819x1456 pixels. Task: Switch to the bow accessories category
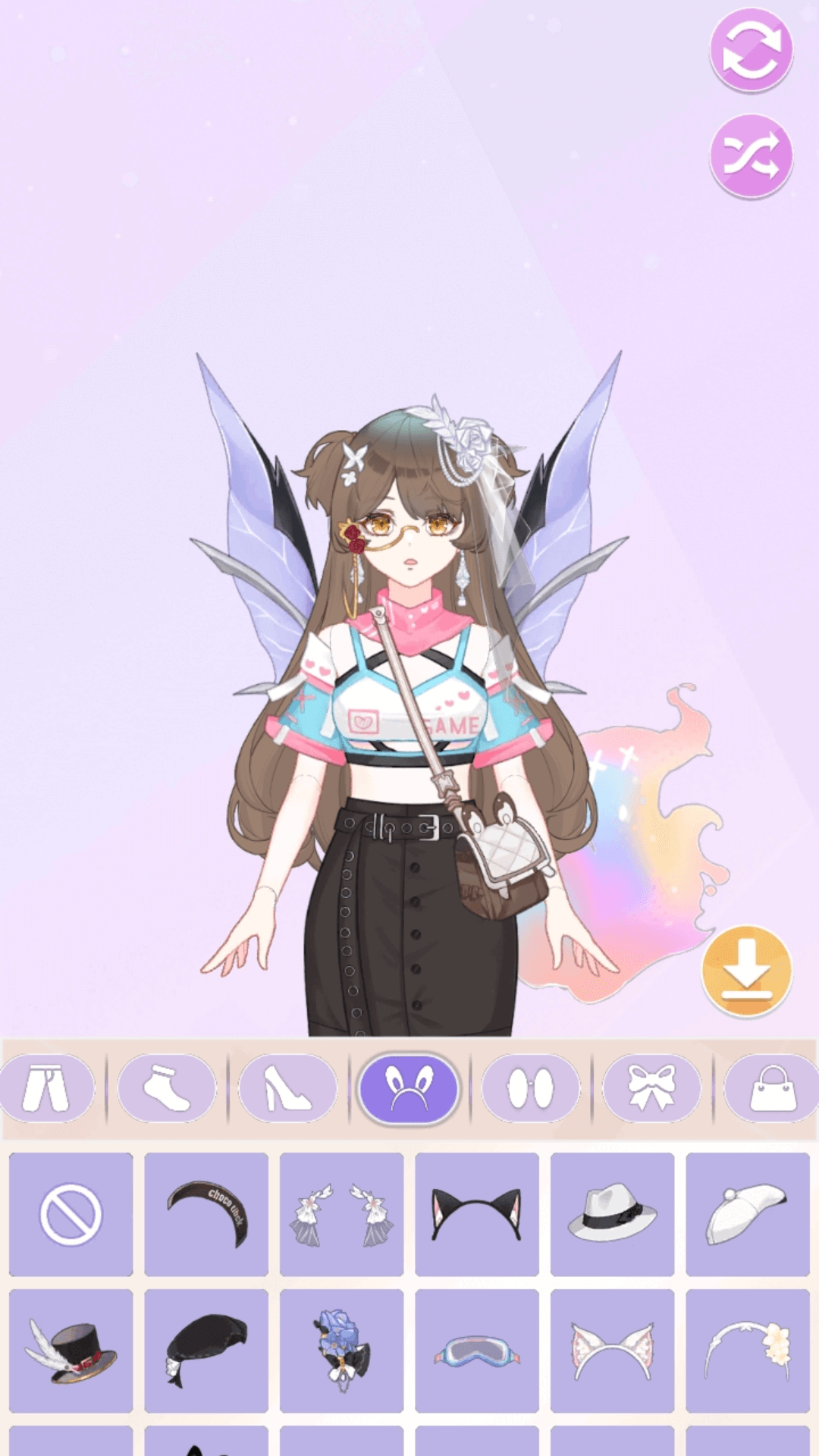651,1088
